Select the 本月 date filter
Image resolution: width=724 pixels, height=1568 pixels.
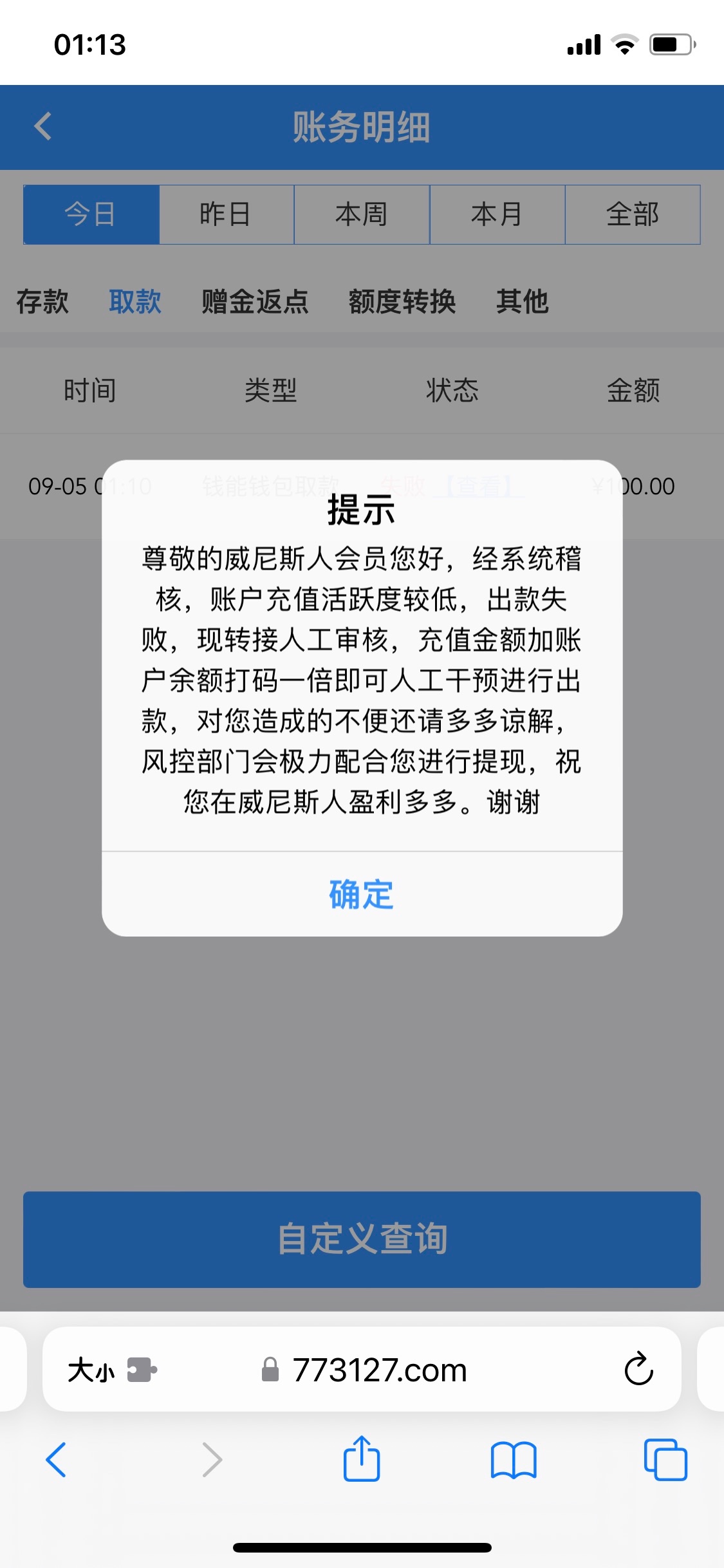(497, 214)
